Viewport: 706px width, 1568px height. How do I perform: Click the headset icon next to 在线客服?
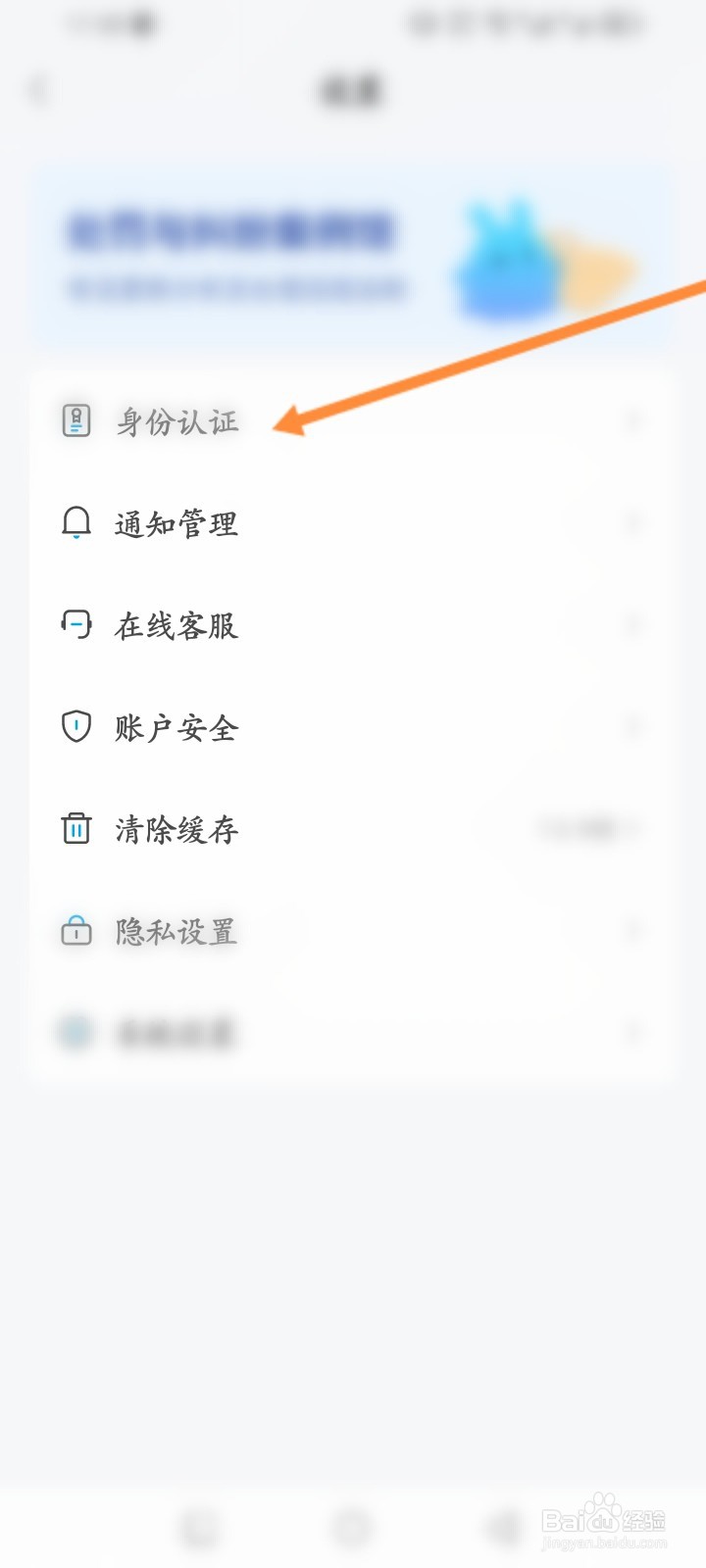point(76,625)
